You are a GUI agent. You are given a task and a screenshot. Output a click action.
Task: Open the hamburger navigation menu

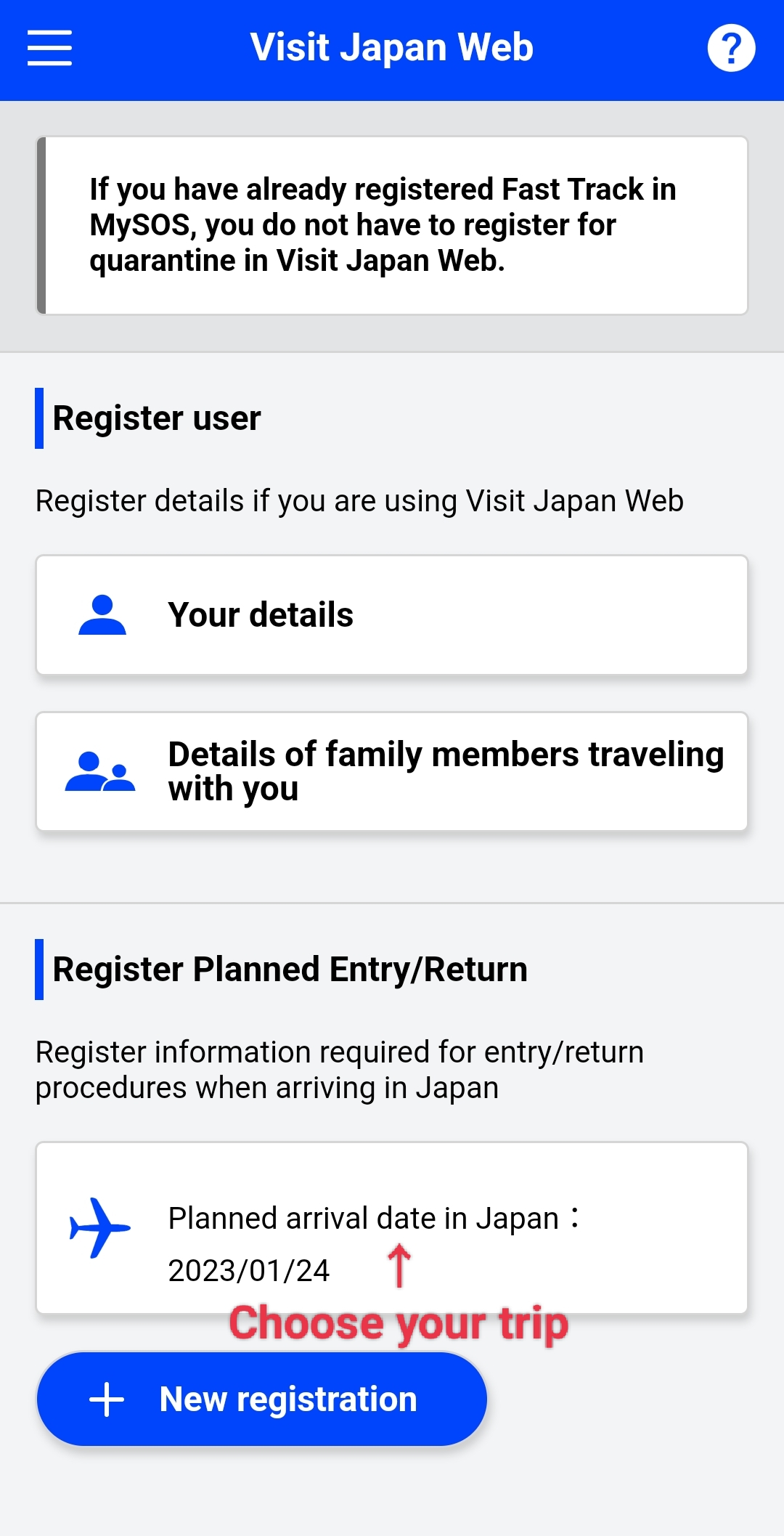pyautogui.click(x=49, y=48)
